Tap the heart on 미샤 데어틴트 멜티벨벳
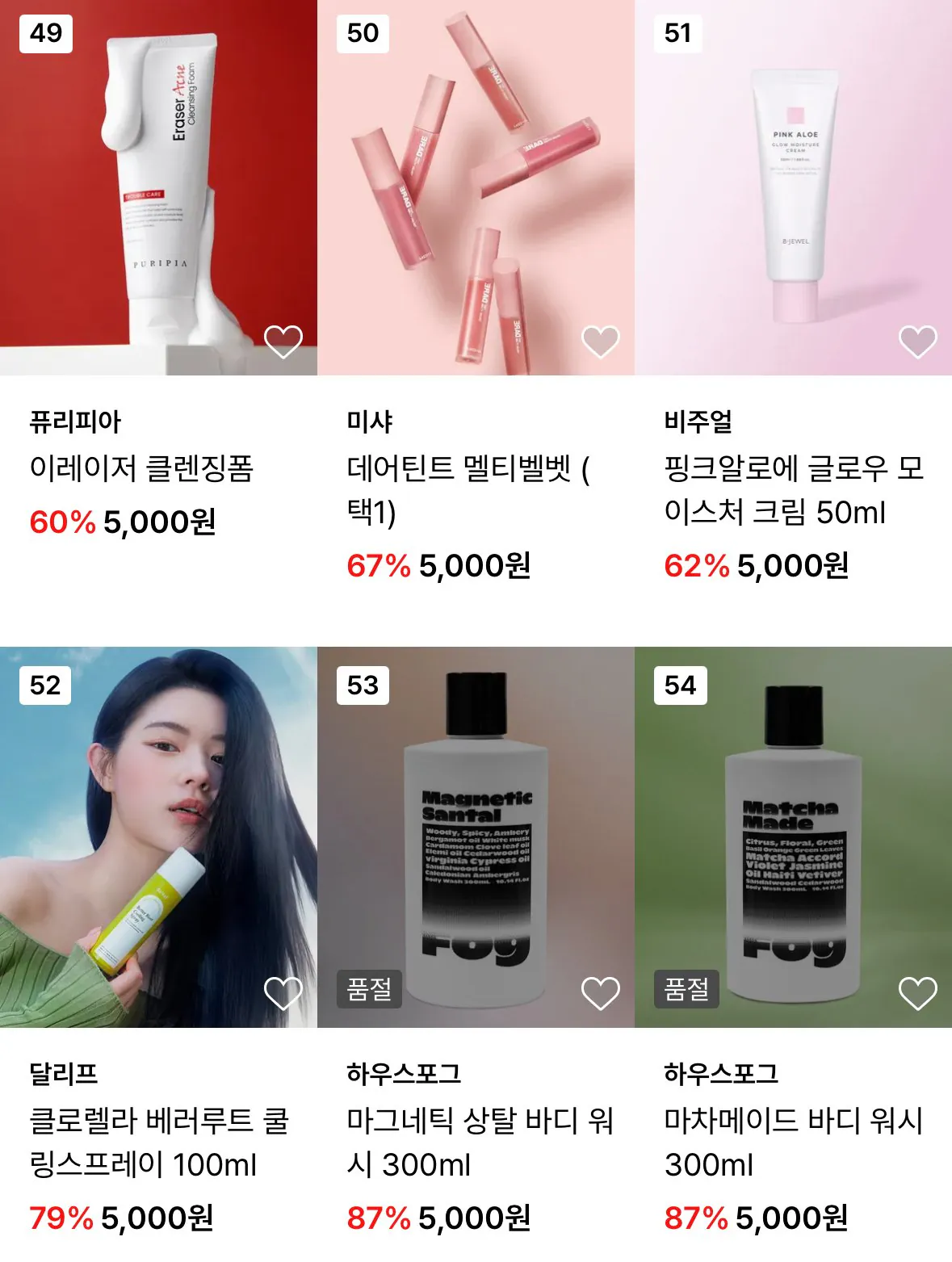 click(600, 342)
